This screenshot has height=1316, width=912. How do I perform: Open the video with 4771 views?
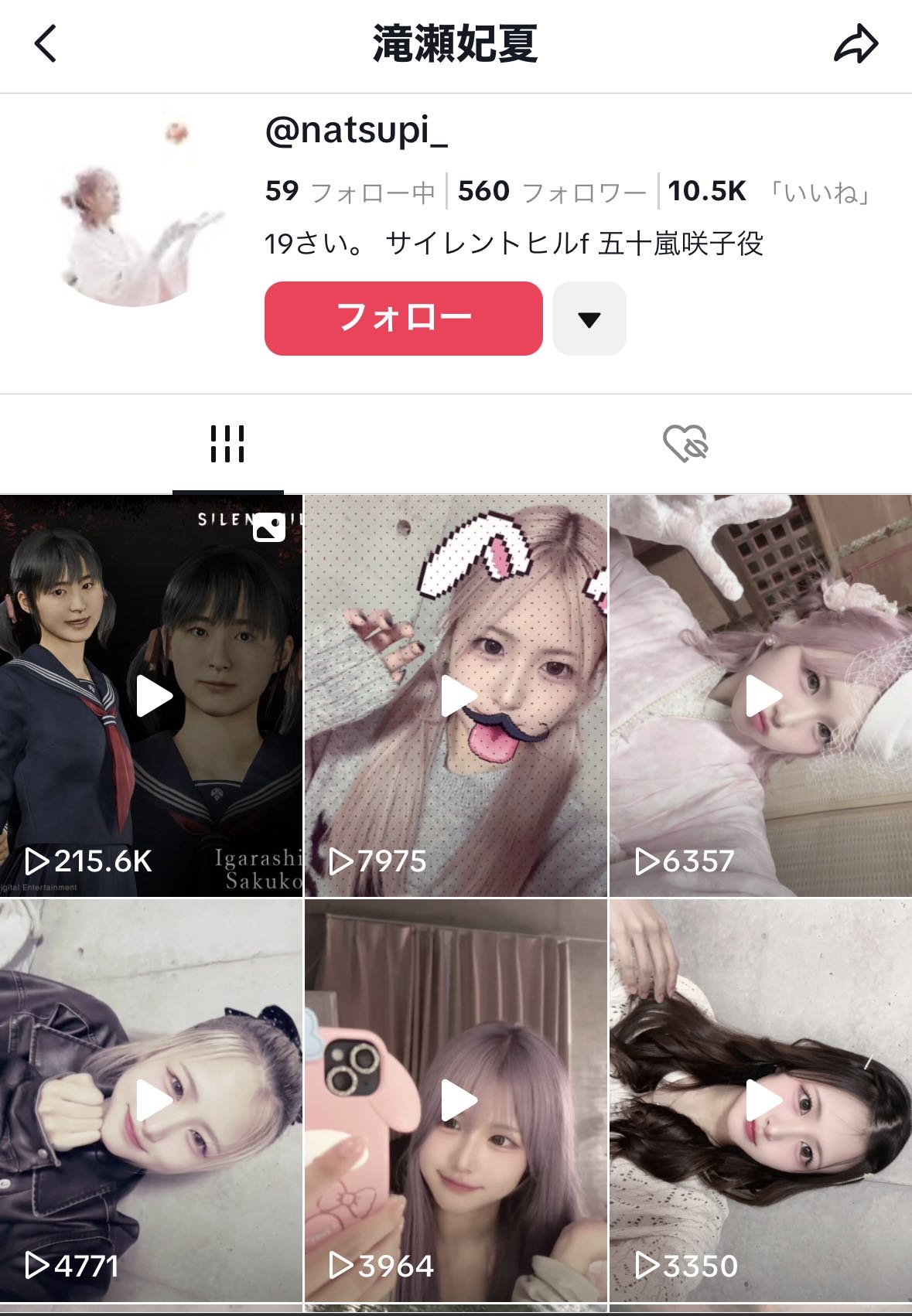click(x=152, y=1100)
